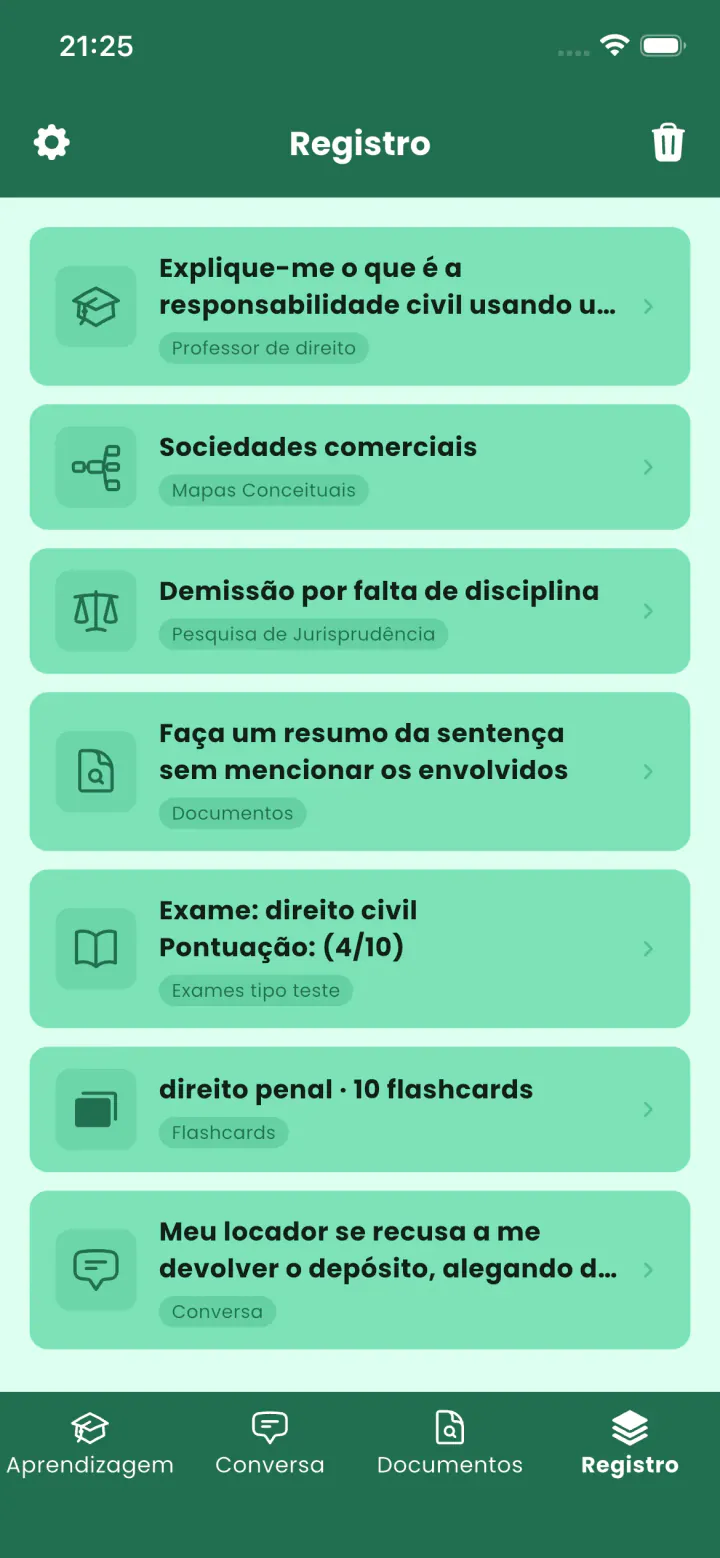
Task: Switch to the Aprendizagem tab
Action: coord(90,1444)
